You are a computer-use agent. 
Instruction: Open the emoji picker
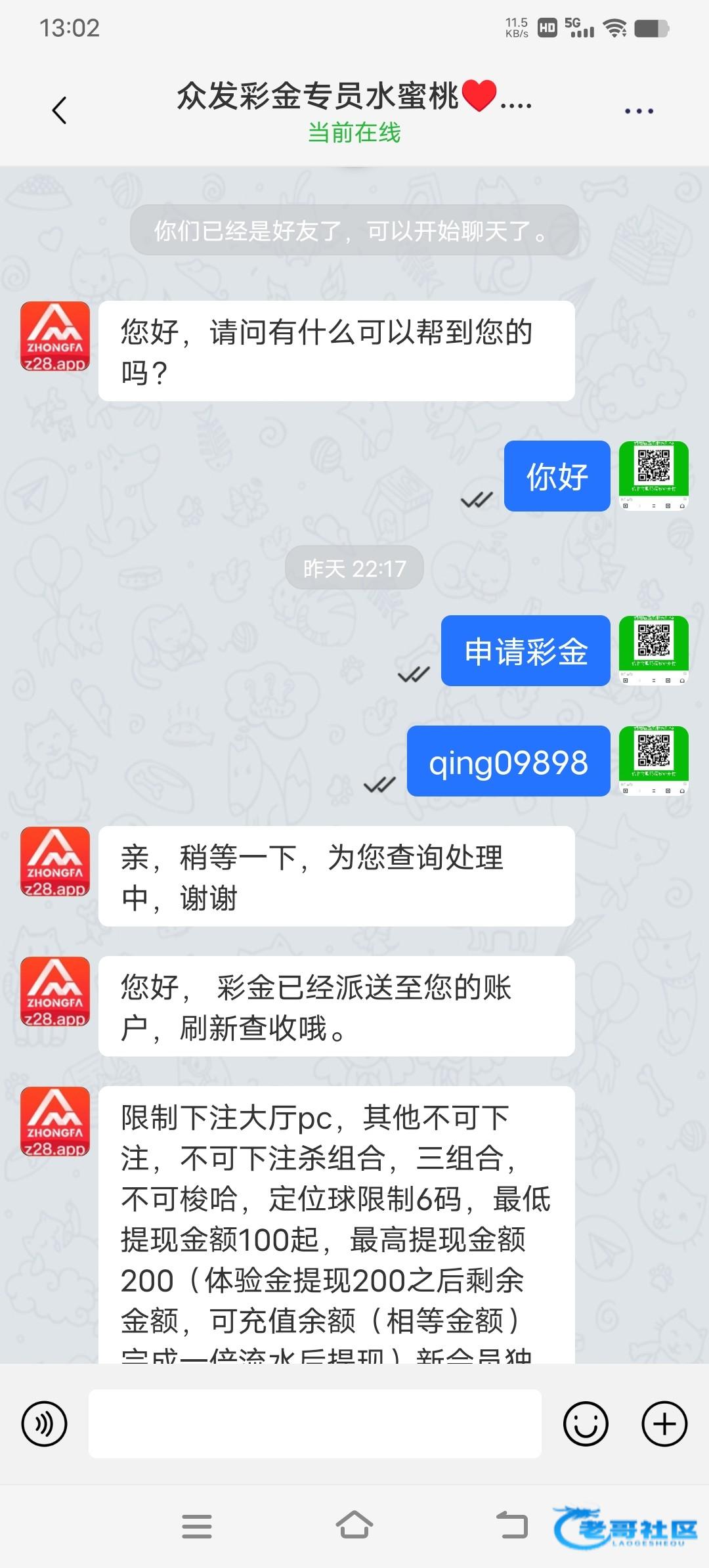(586, 1424)
